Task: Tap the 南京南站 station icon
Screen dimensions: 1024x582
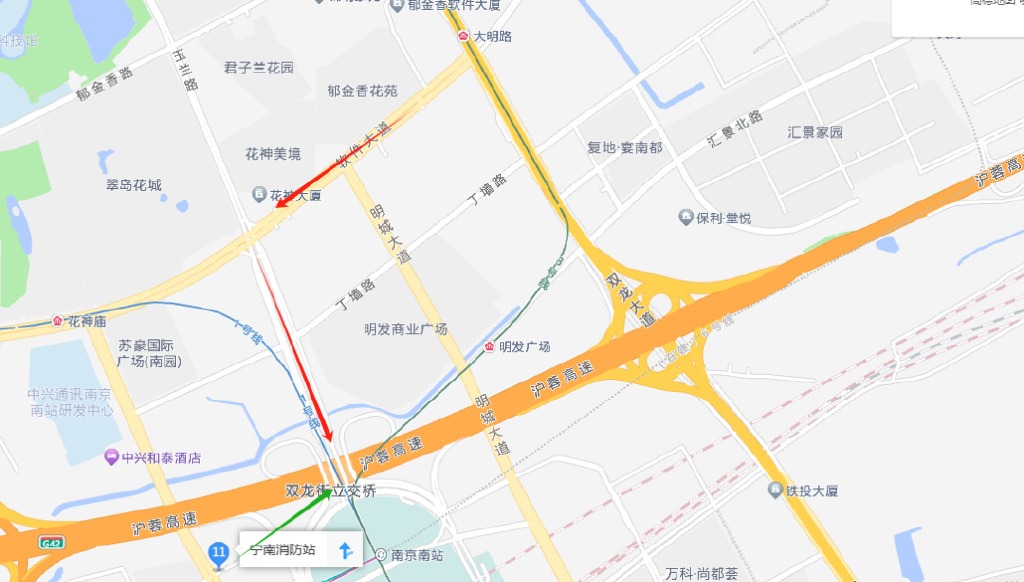Action: (382, 555)
